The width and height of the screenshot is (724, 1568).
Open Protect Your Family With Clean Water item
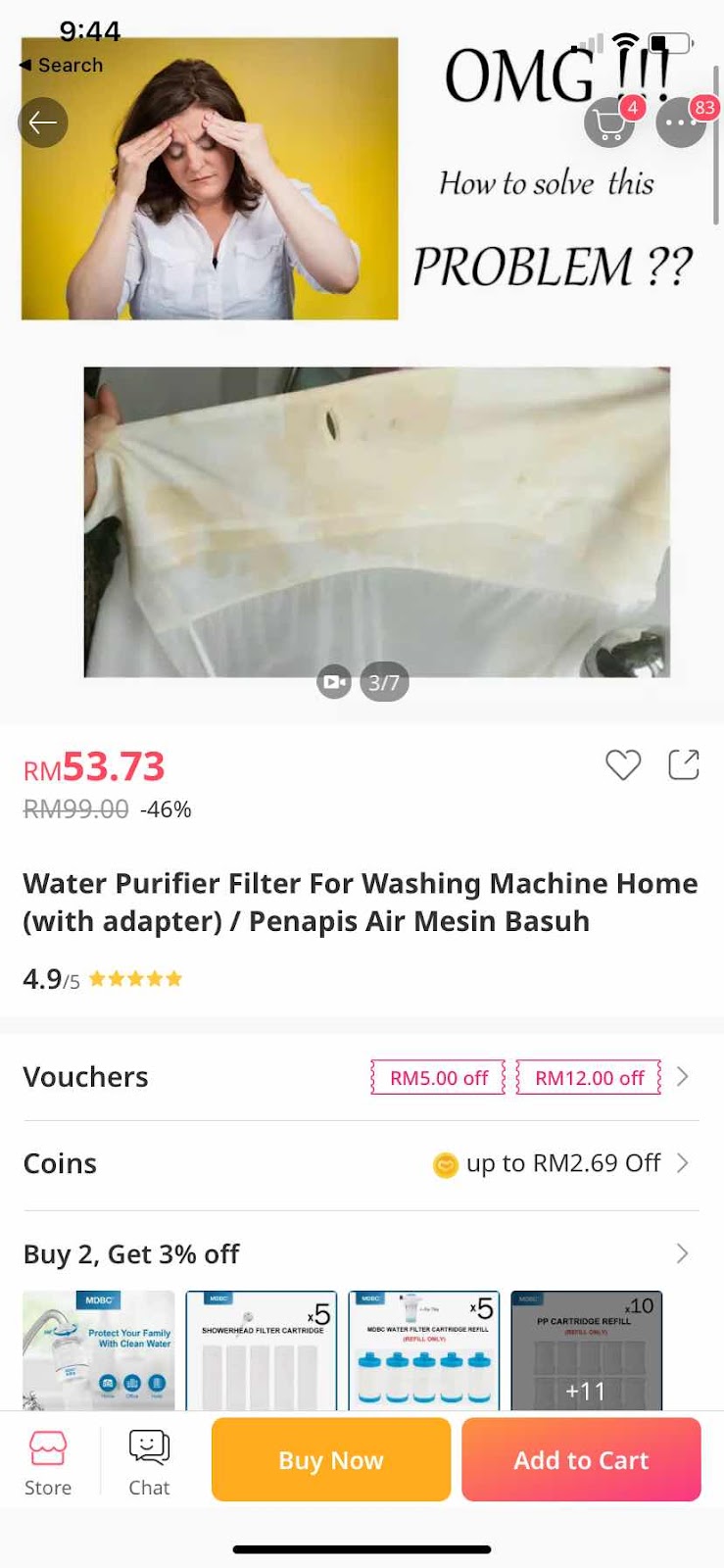tap(99, 1350)
